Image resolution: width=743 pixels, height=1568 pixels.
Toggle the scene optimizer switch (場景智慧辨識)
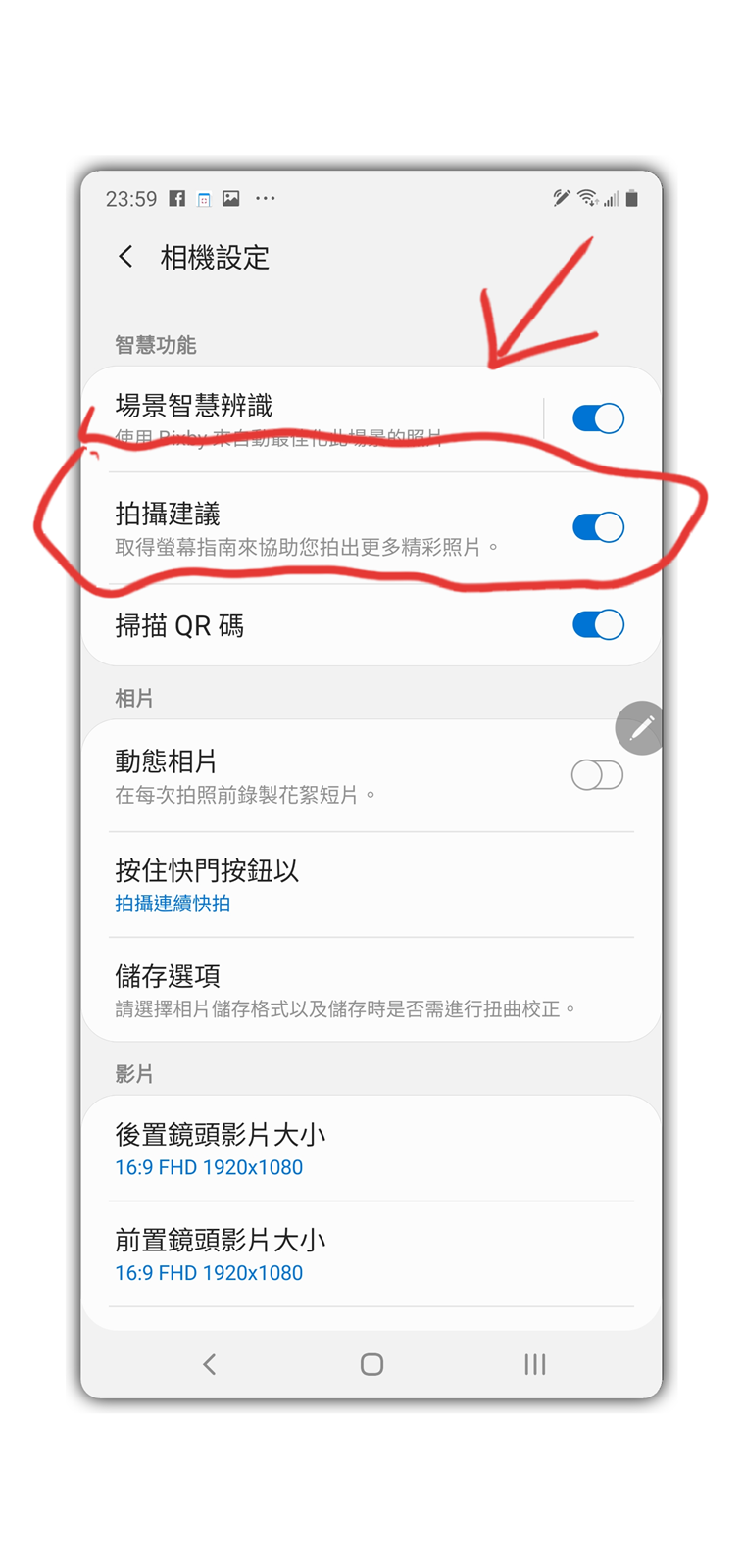[x=598, y=418]
